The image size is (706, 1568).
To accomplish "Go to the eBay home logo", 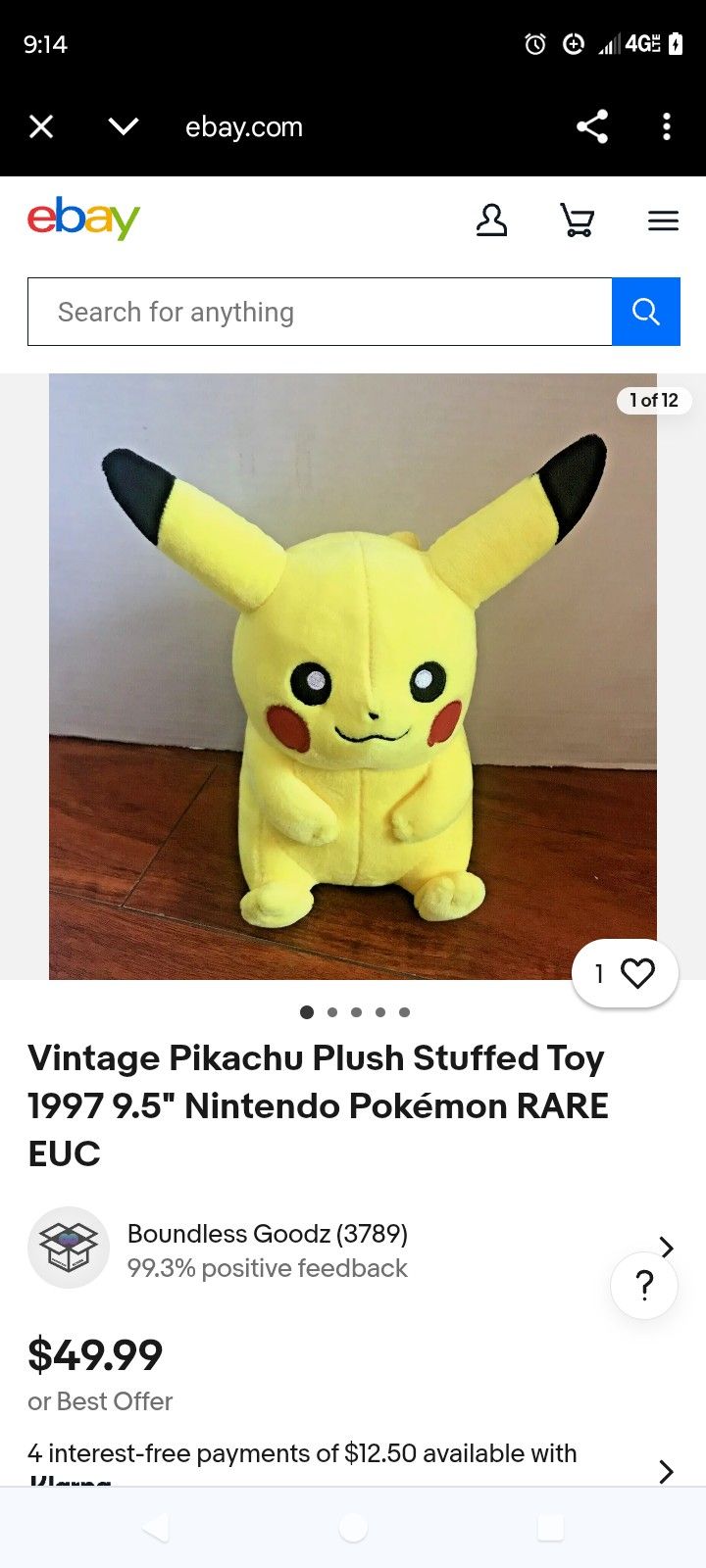I will [83, 219].
